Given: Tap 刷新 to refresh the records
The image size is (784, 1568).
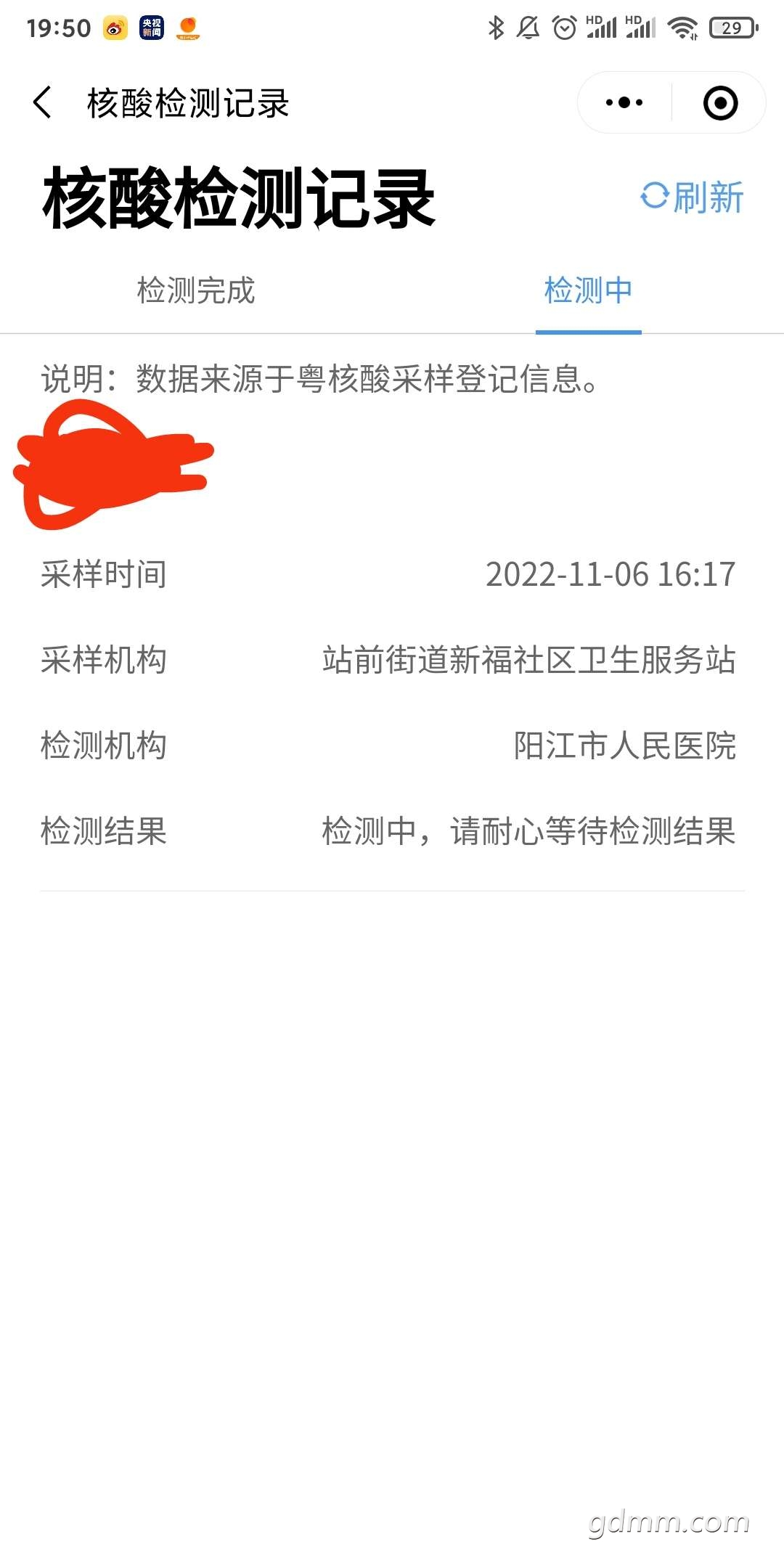Looking at the screenshot, I should [x=692, y=197].
